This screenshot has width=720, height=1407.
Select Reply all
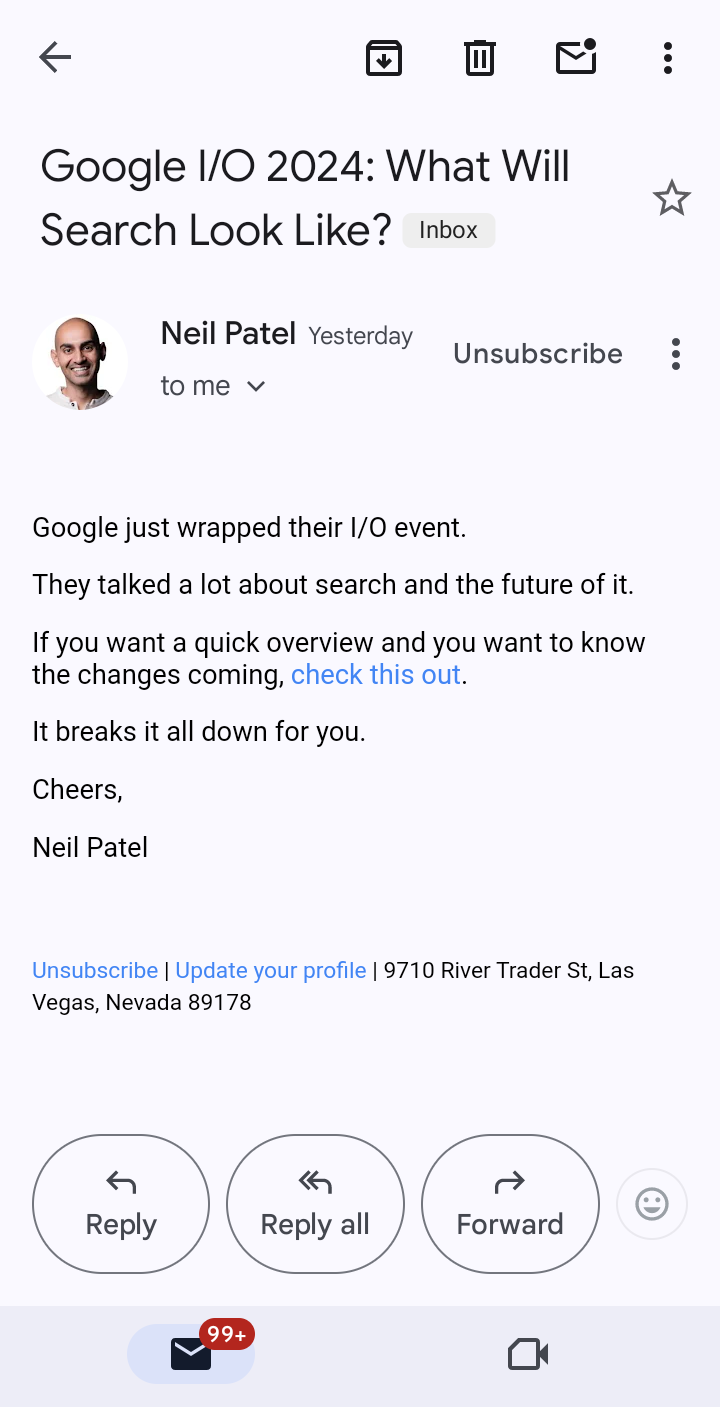pyautogui.click(x=315, y=1204)
